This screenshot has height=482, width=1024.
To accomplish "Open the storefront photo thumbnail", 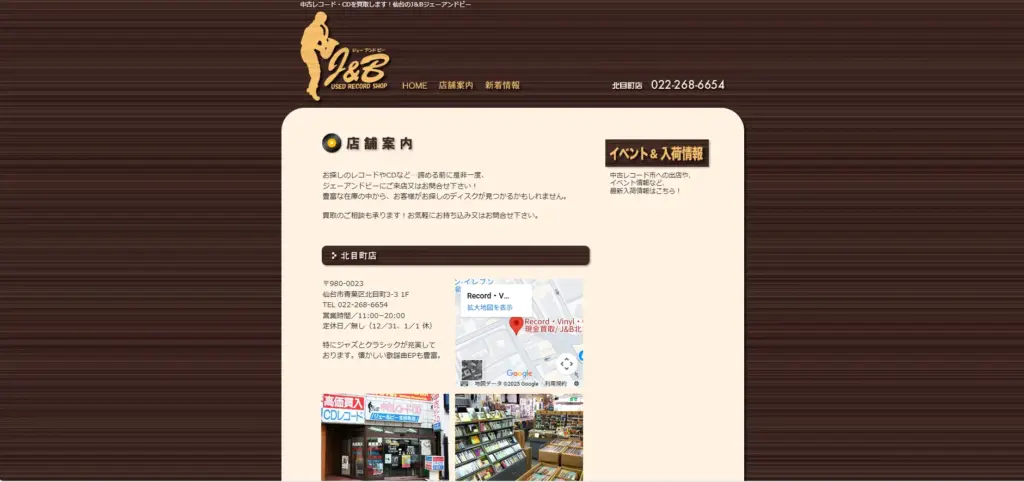I will click(x=385, y=437).
